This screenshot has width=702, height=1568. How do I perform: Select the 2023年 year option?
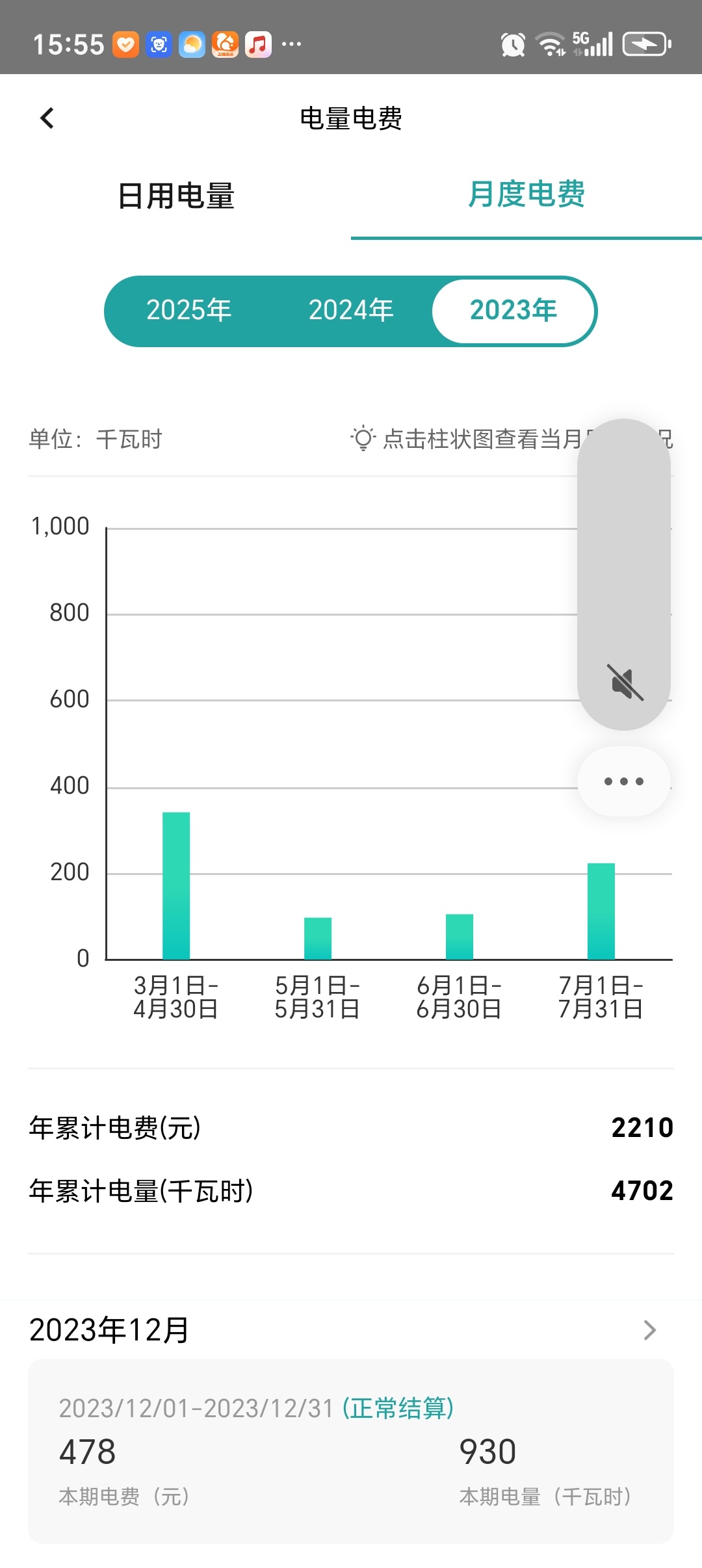pyautogui.click(x=513, y=310)
